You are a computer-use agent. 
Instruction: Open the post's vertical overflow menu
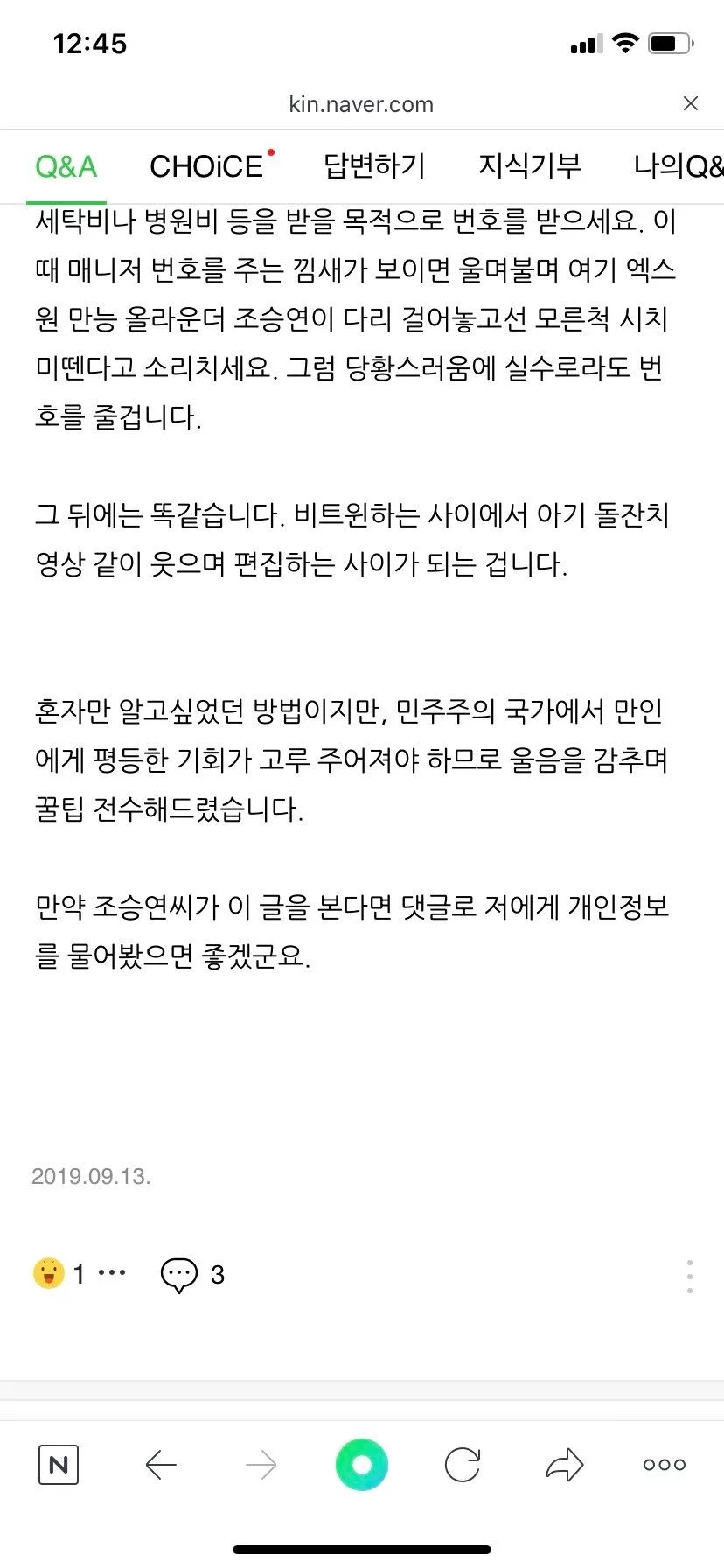click(690, 1277)
